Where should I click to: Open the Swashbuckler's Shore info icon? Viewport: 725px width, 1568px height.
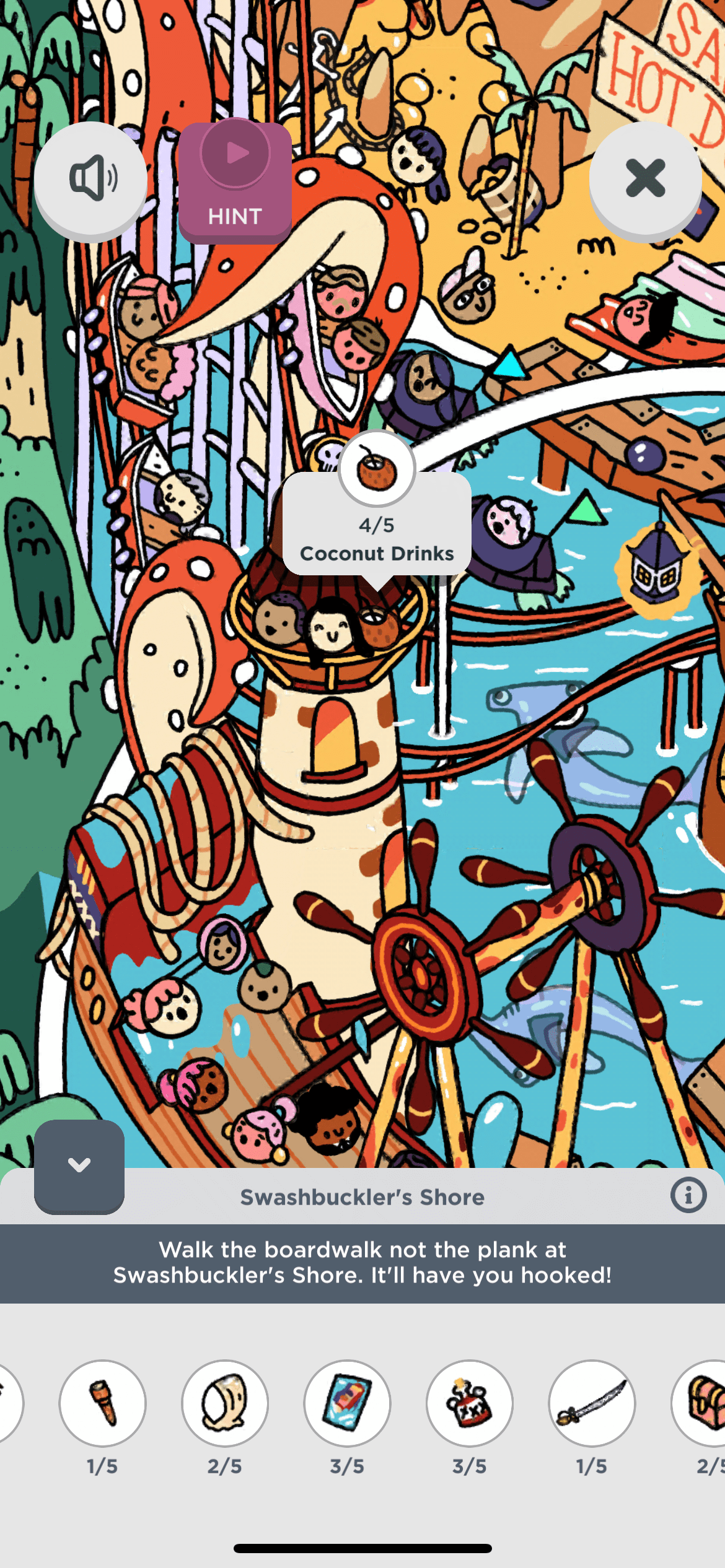(x=688, y=1195)
